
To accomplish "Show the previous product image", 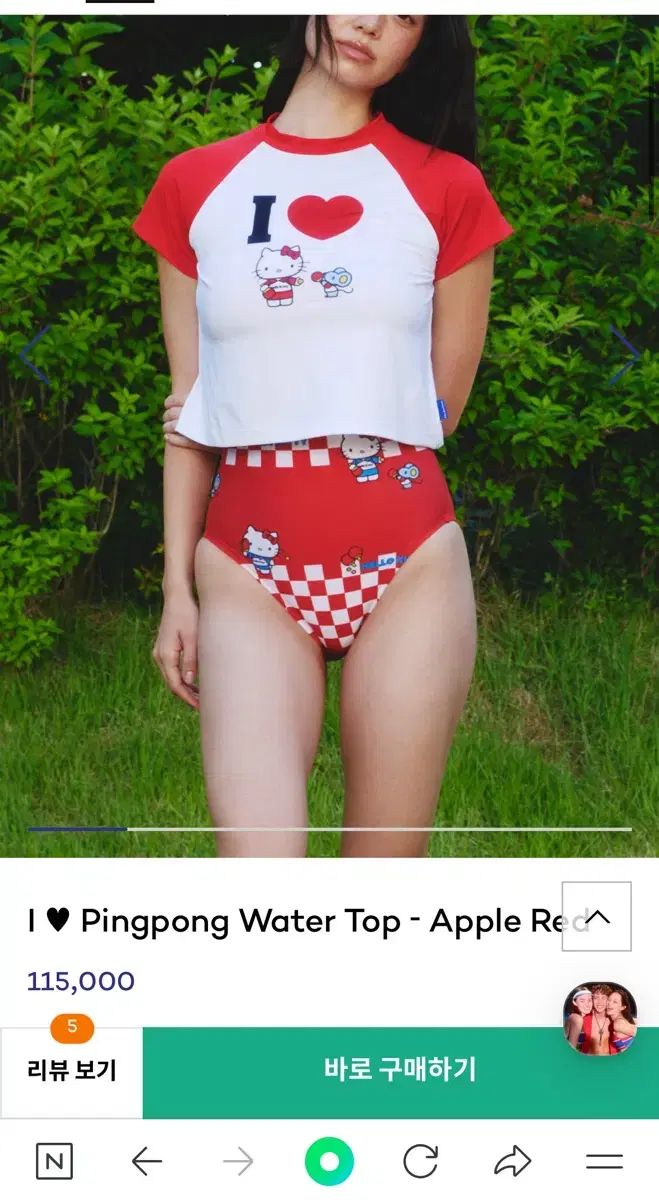I will (x=34, y=354).
